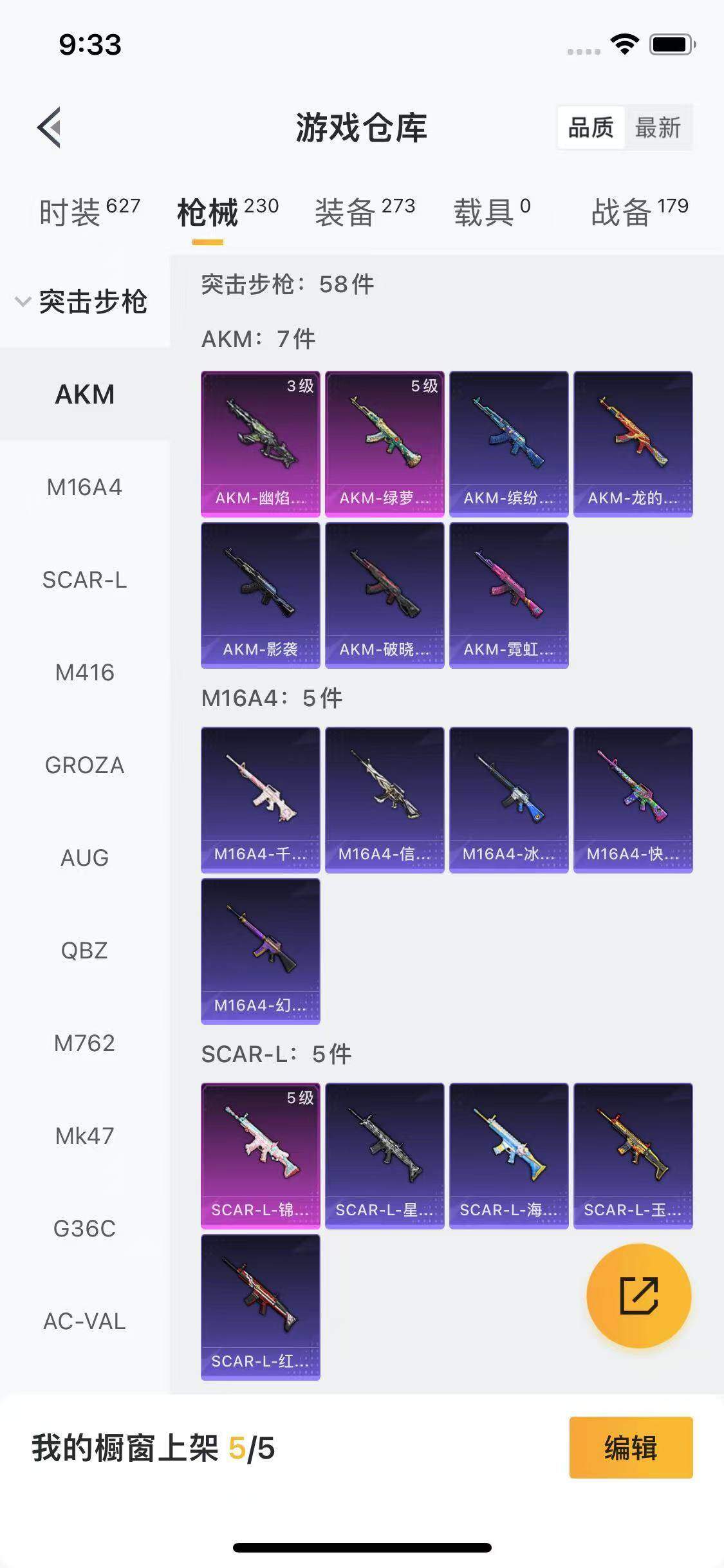Go back using the arrow icon
Viewport: 724px width, 1568px height.
(x=49, y=127)
